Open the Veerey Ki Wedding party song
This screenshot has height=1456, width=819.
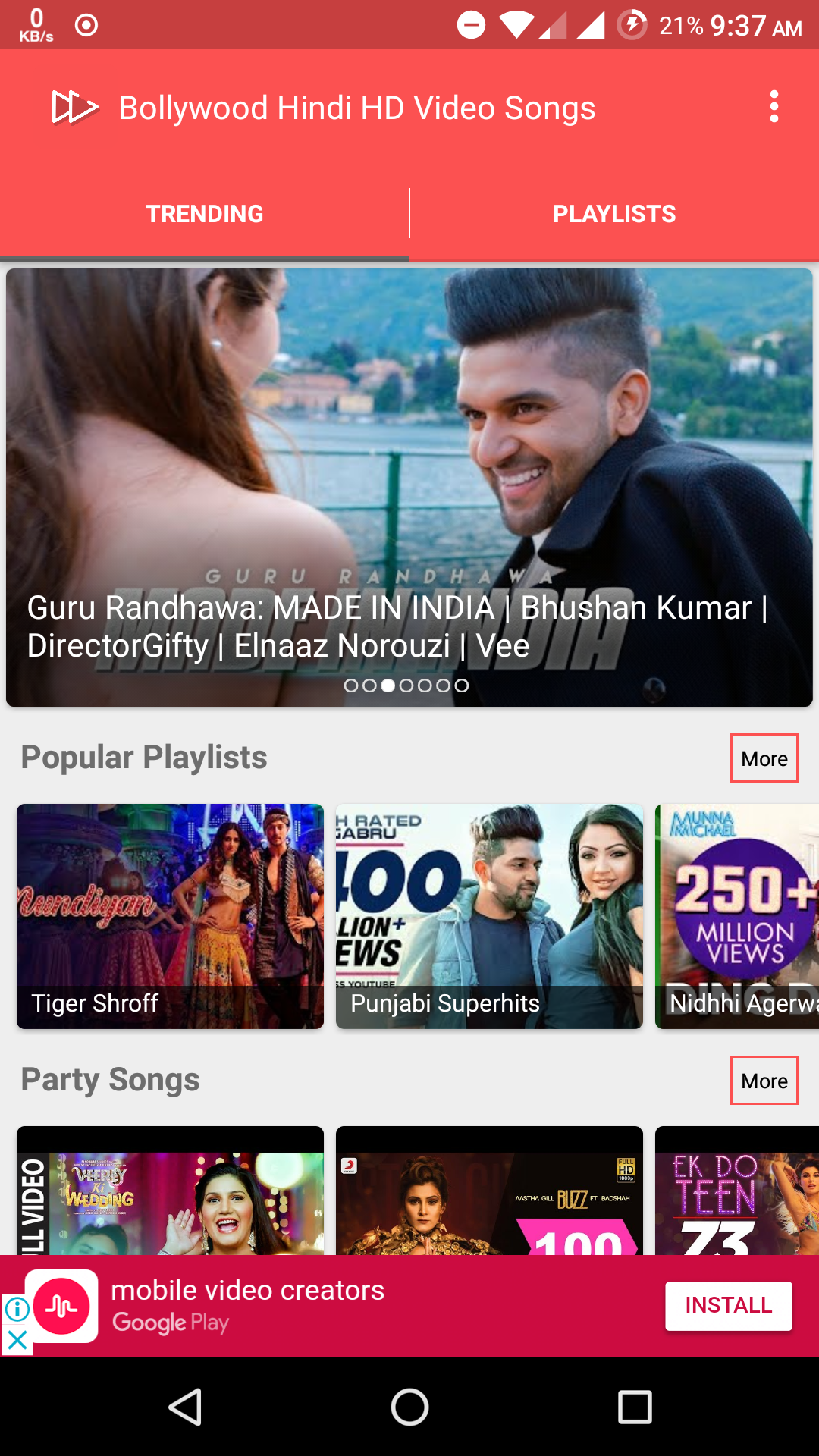click(x=170, y=1191)
